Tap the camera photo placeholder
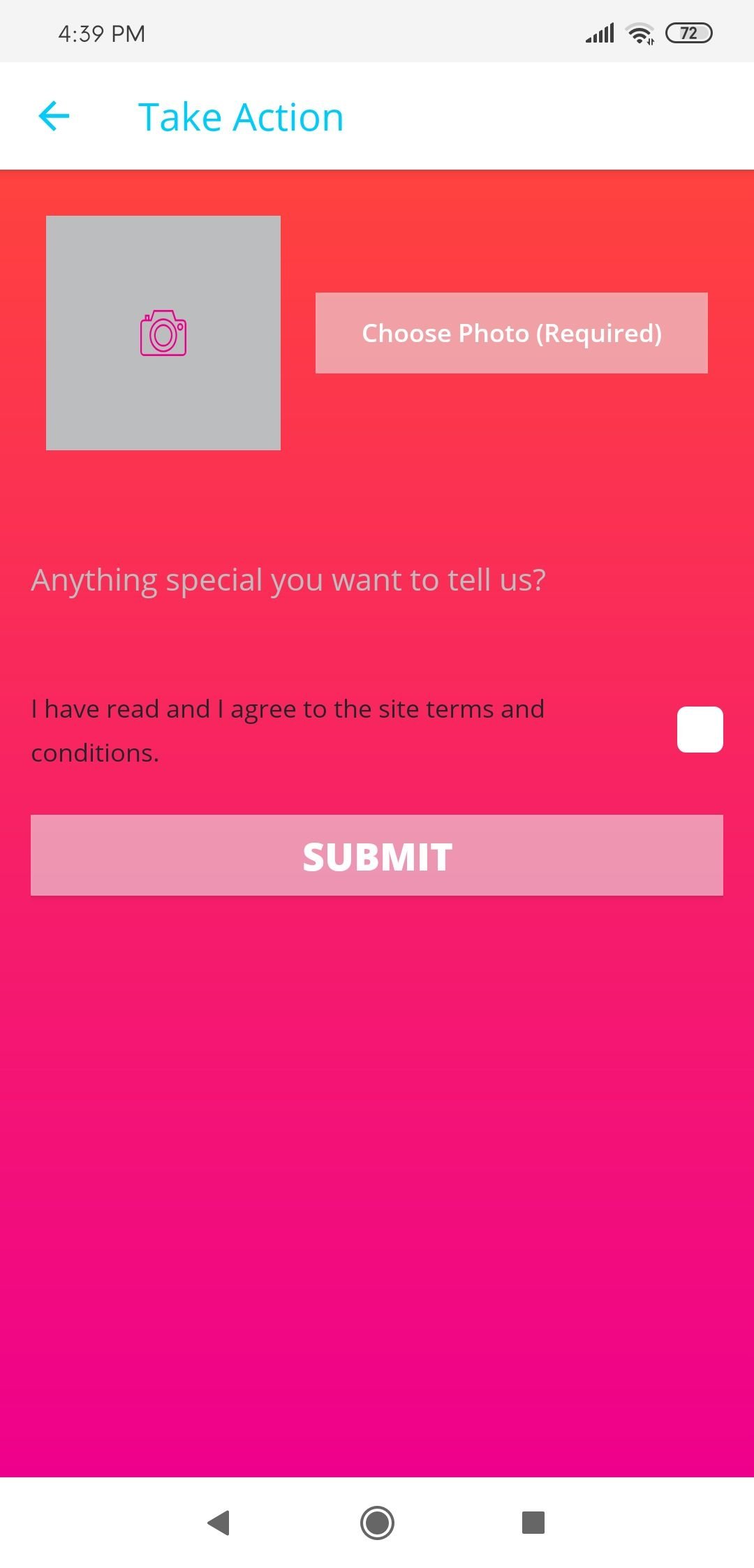Viewport: 754px width, 1568px height. (163, 333)
